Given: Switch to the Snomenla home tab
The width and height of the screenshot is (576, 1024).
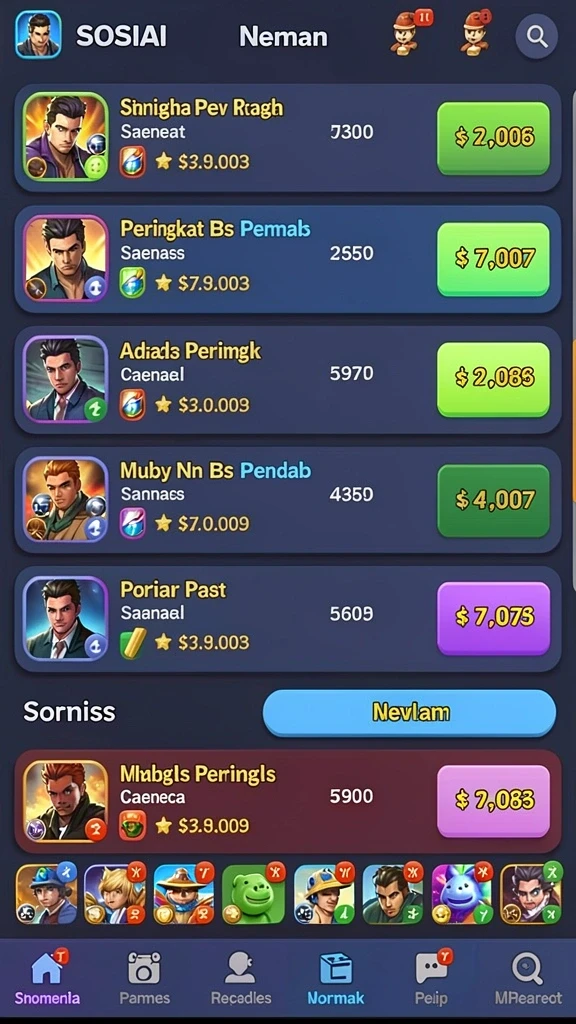Looking at the screenshot, I should tap(47, 977).
